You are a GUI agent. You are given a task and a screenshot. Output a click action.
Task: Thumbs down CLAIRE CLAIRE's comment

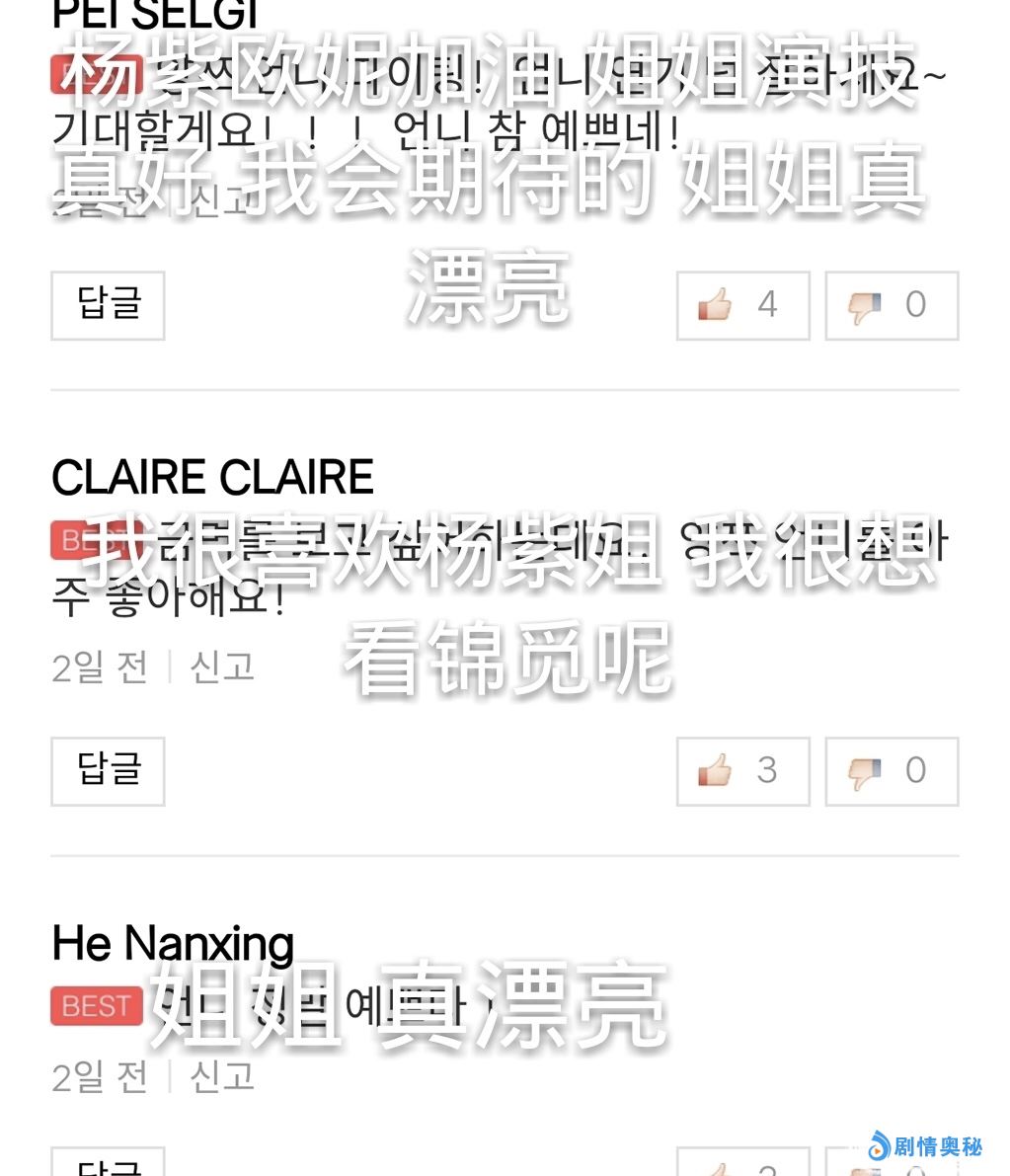[x=891, y=771]
